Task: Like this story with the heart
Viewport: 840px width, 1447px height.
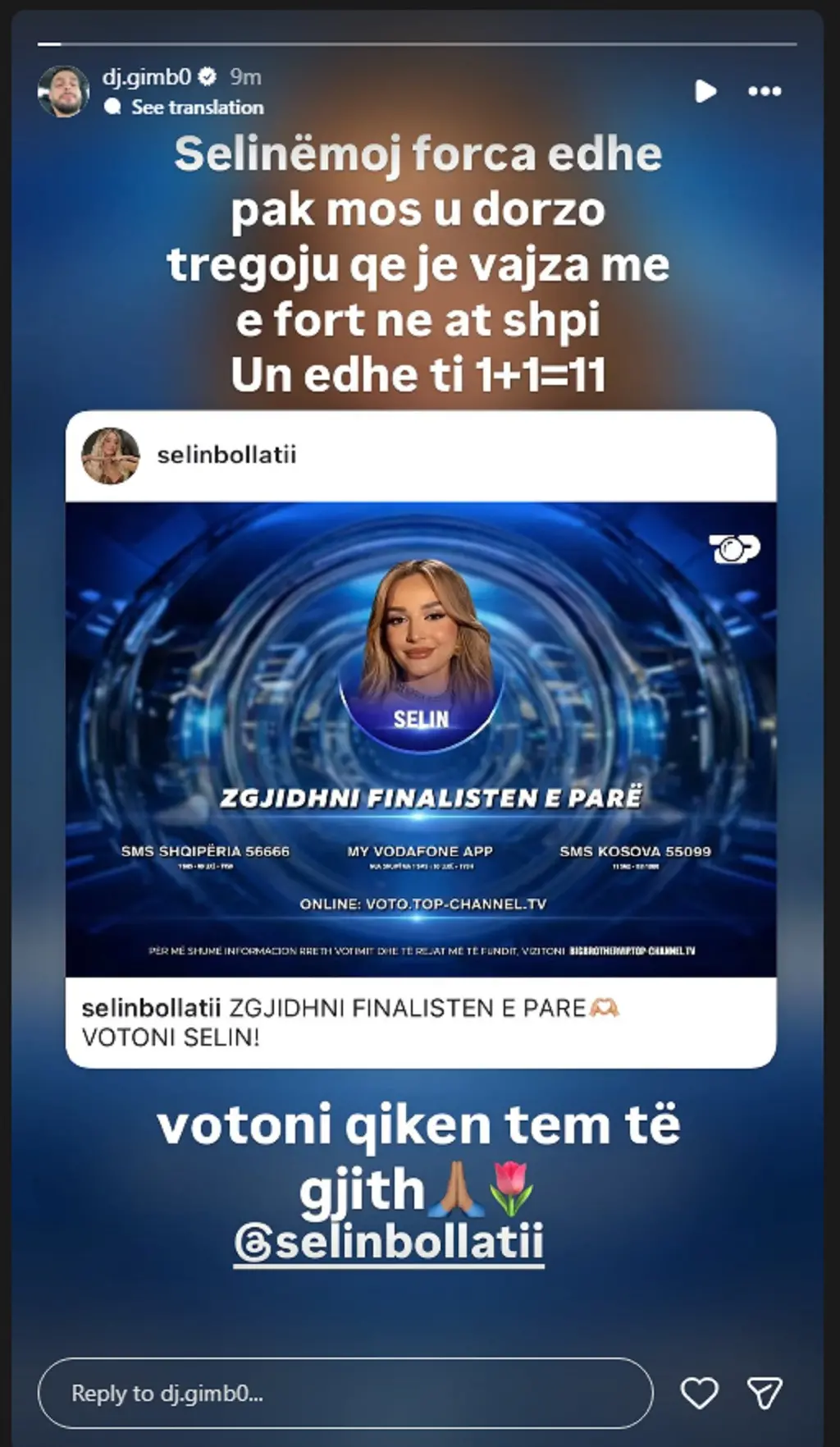Action: (x=699, y=1393)
